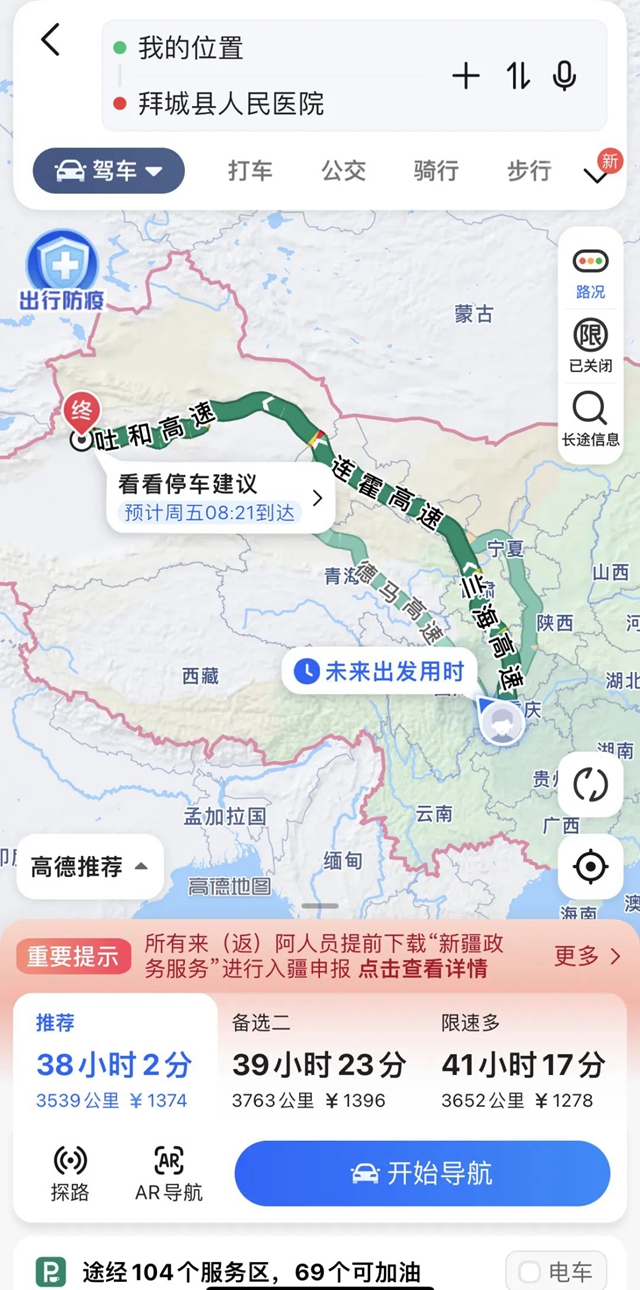Swap start and destination
This screenshot has height=1290, width=640.
tap(517, 76)
